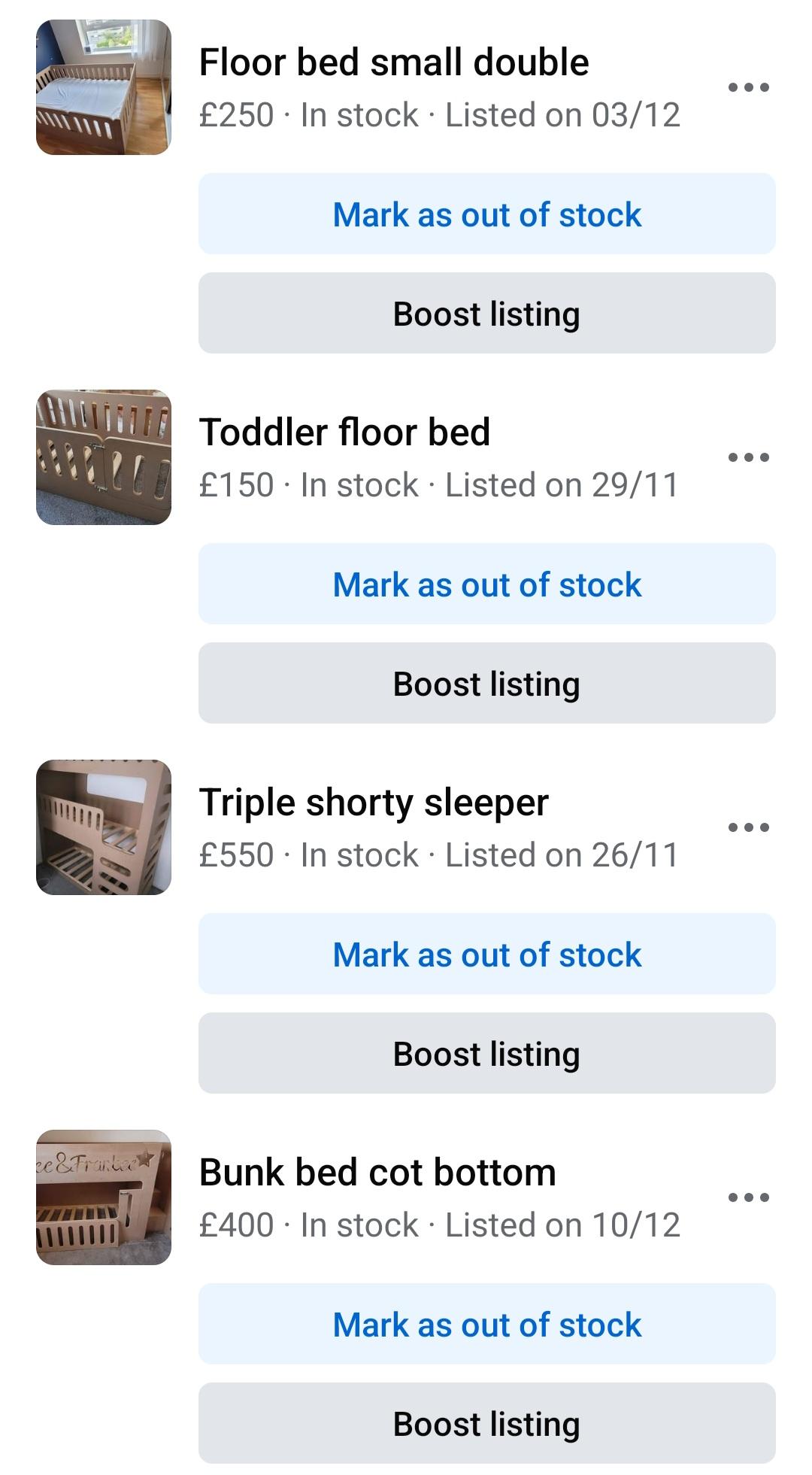
Task: View the Toddler floor bed listing thumbnail
Action: click(x=104, y=457)
